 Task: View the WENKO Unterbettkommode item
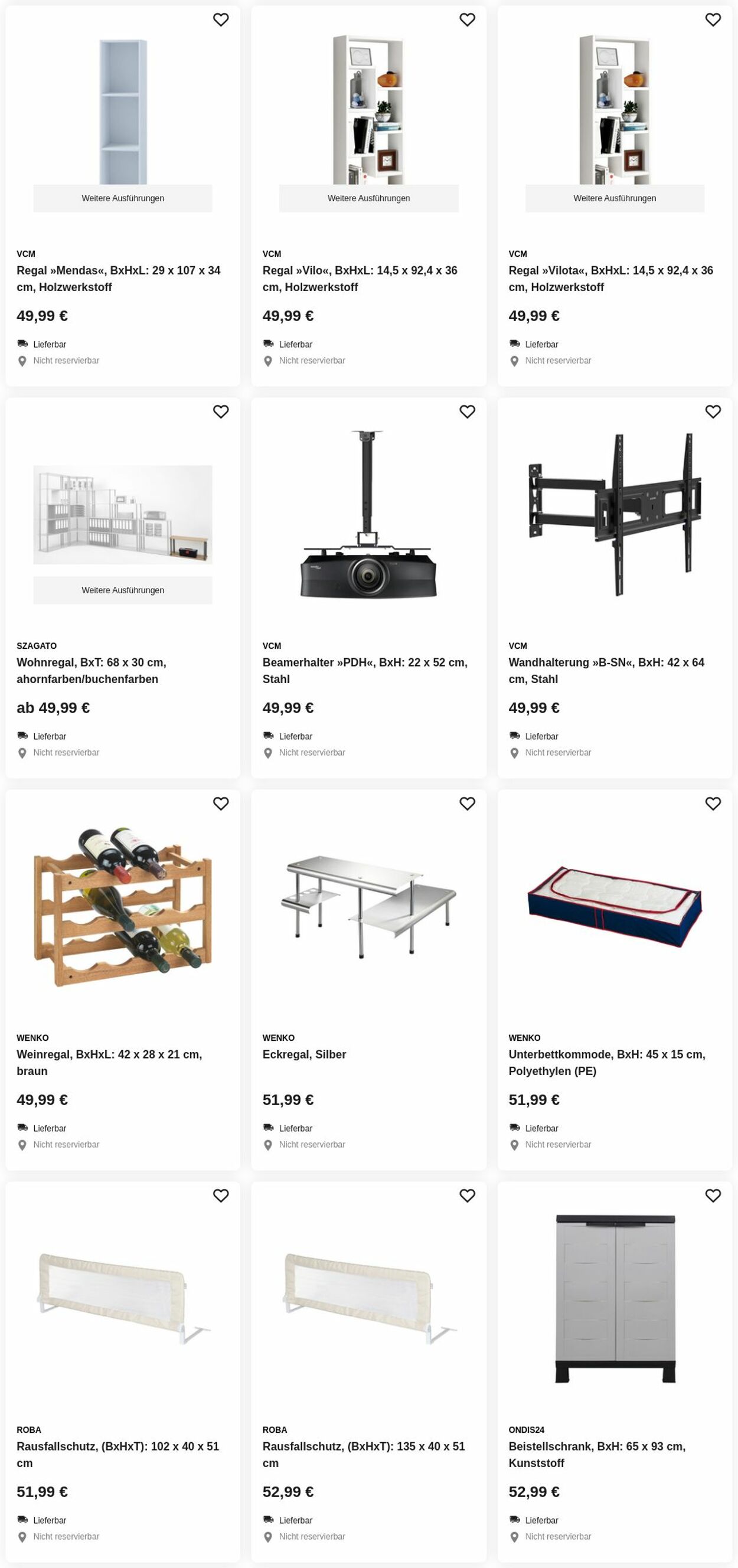(606, 1062)
